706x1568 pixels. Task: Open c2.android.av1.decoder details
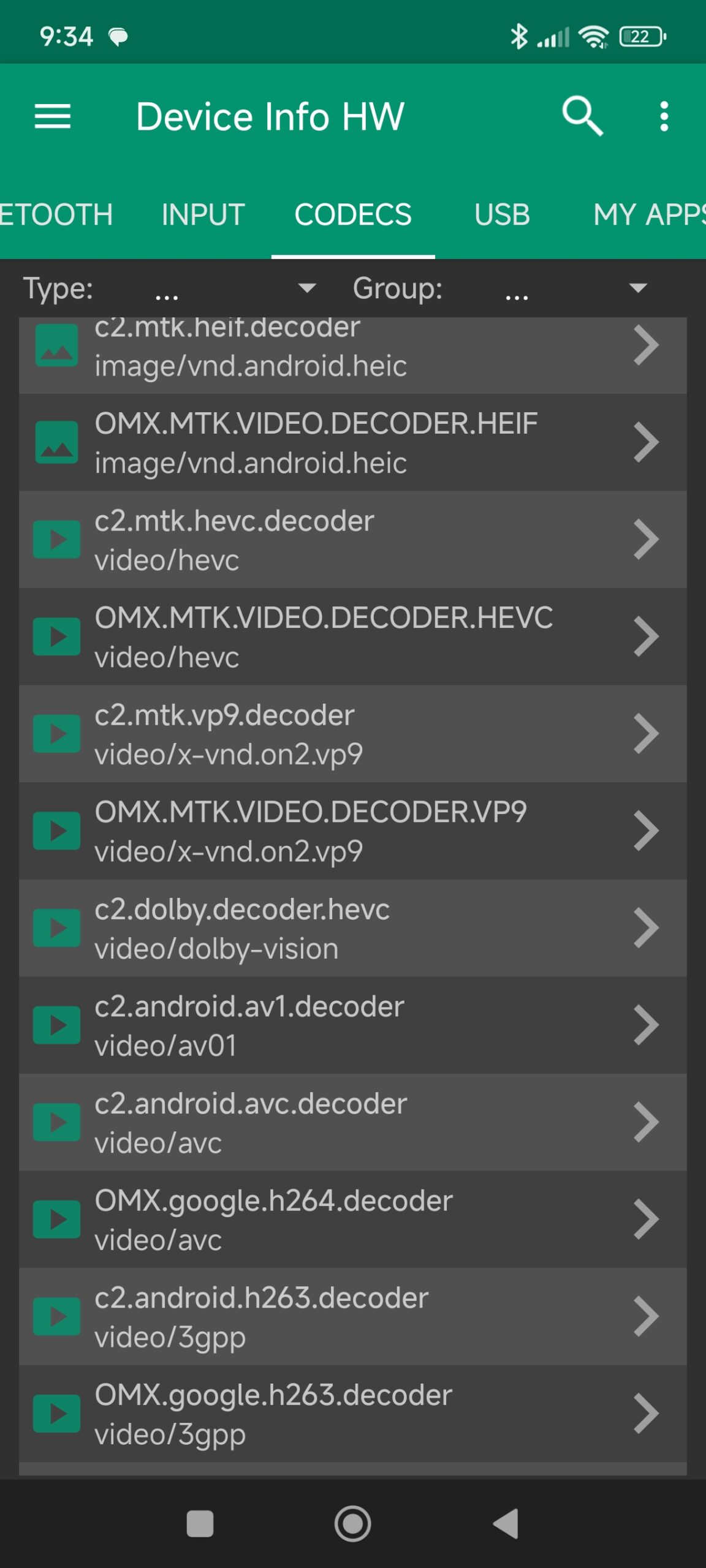(x=352, y=1025)
